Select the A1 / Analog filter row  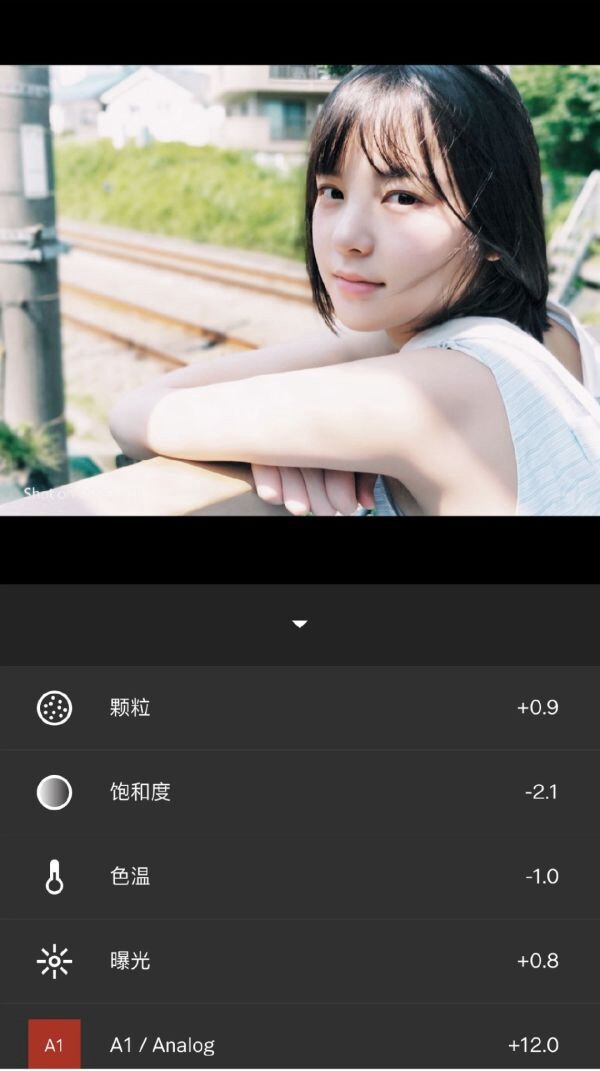(299, 1044)
